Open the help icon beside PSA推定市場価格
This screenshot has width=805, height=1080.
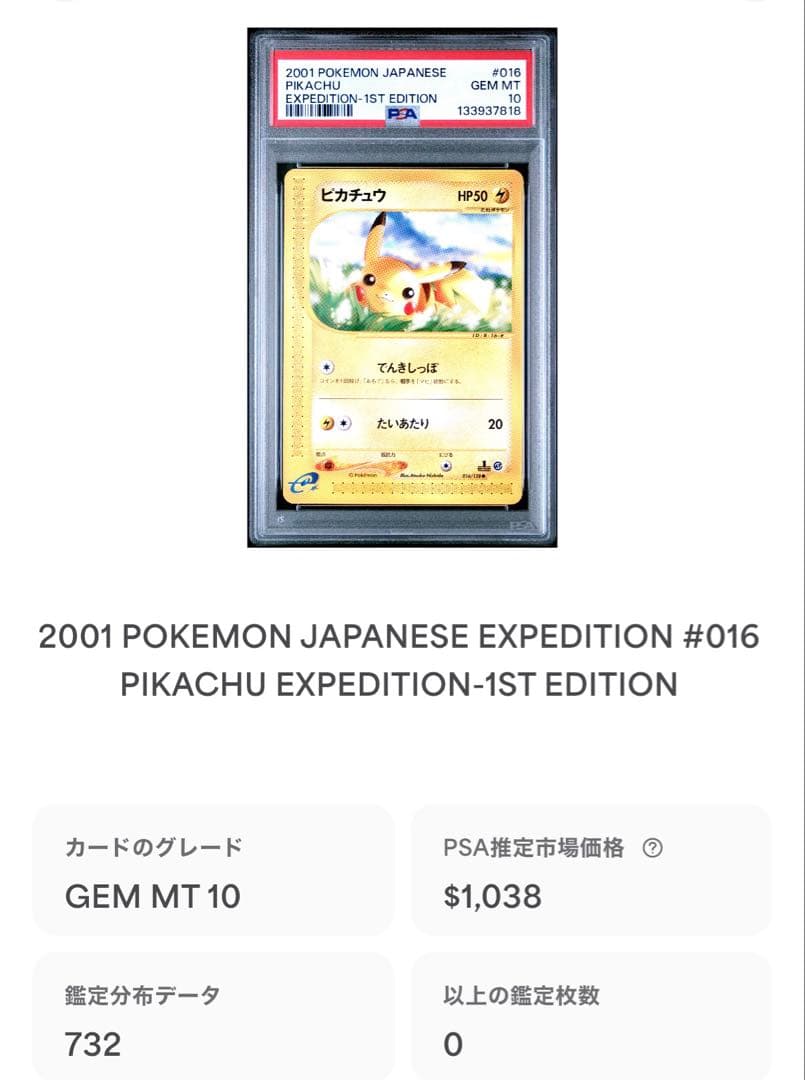(x=653, y=849)
